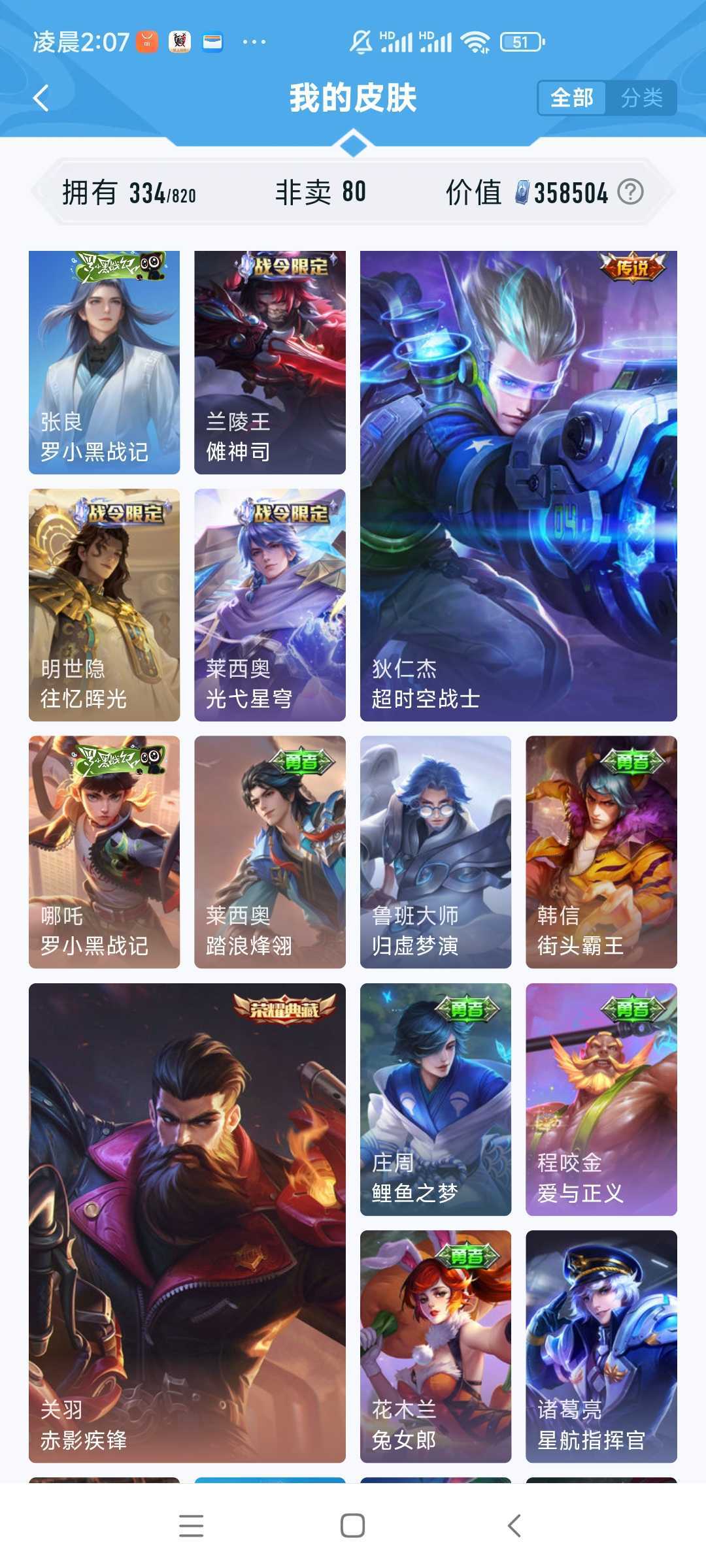Open 张良 罗小黑战记 skin
Image resolution: width=706 pixels, height=1568 pixels.
coord(104,363)
